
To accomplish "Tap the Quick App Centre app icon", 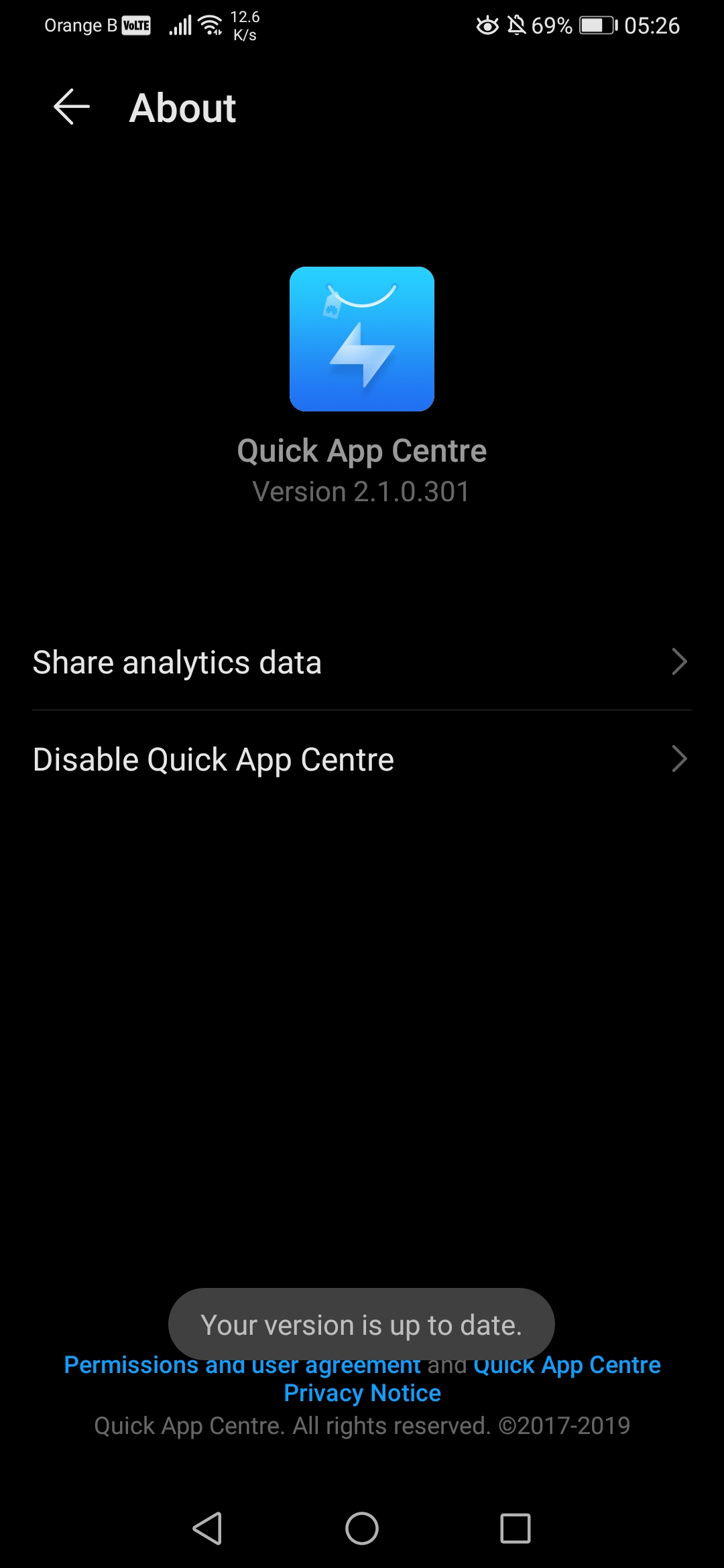I will coord(361,339).
